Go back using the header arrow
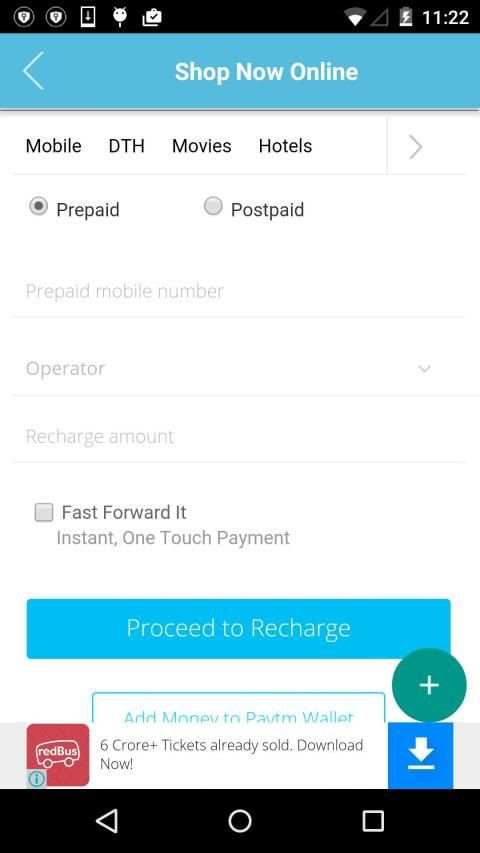480x853 pixels. pos(33,71)
